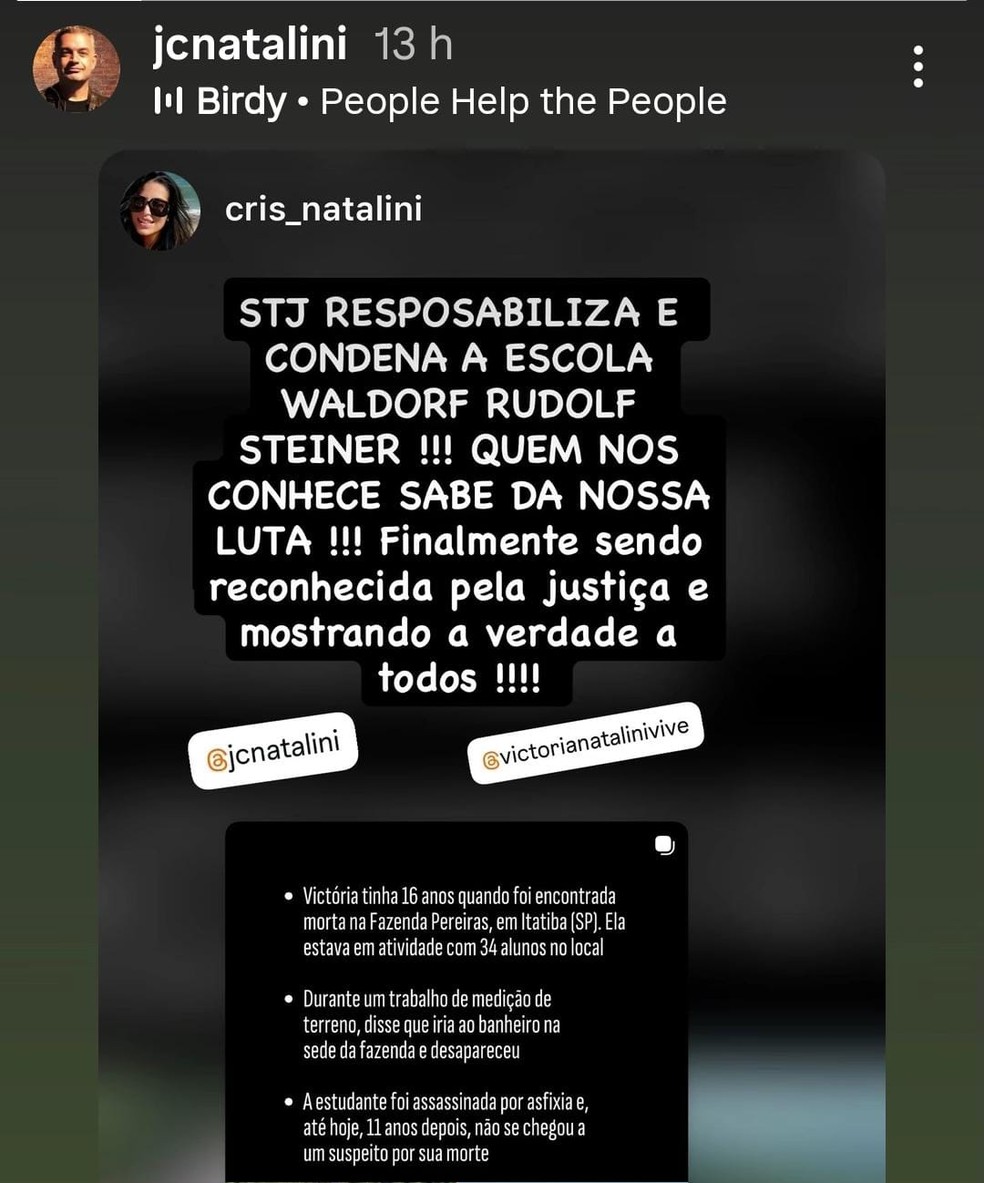Open the song People Help the People
The image size is (984, 1183).
525,101
